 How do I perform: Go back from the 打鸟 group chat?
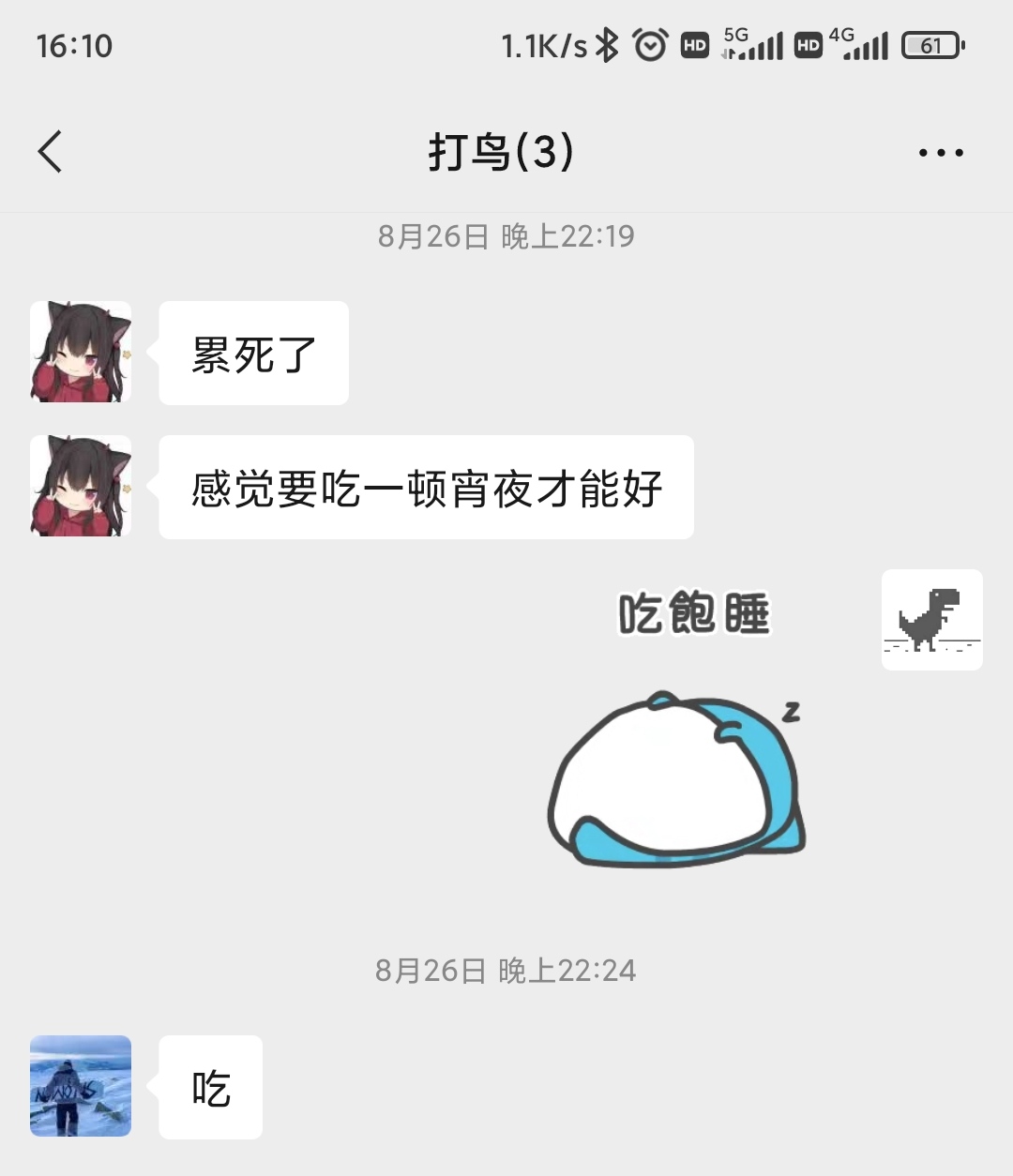(51, 152)
